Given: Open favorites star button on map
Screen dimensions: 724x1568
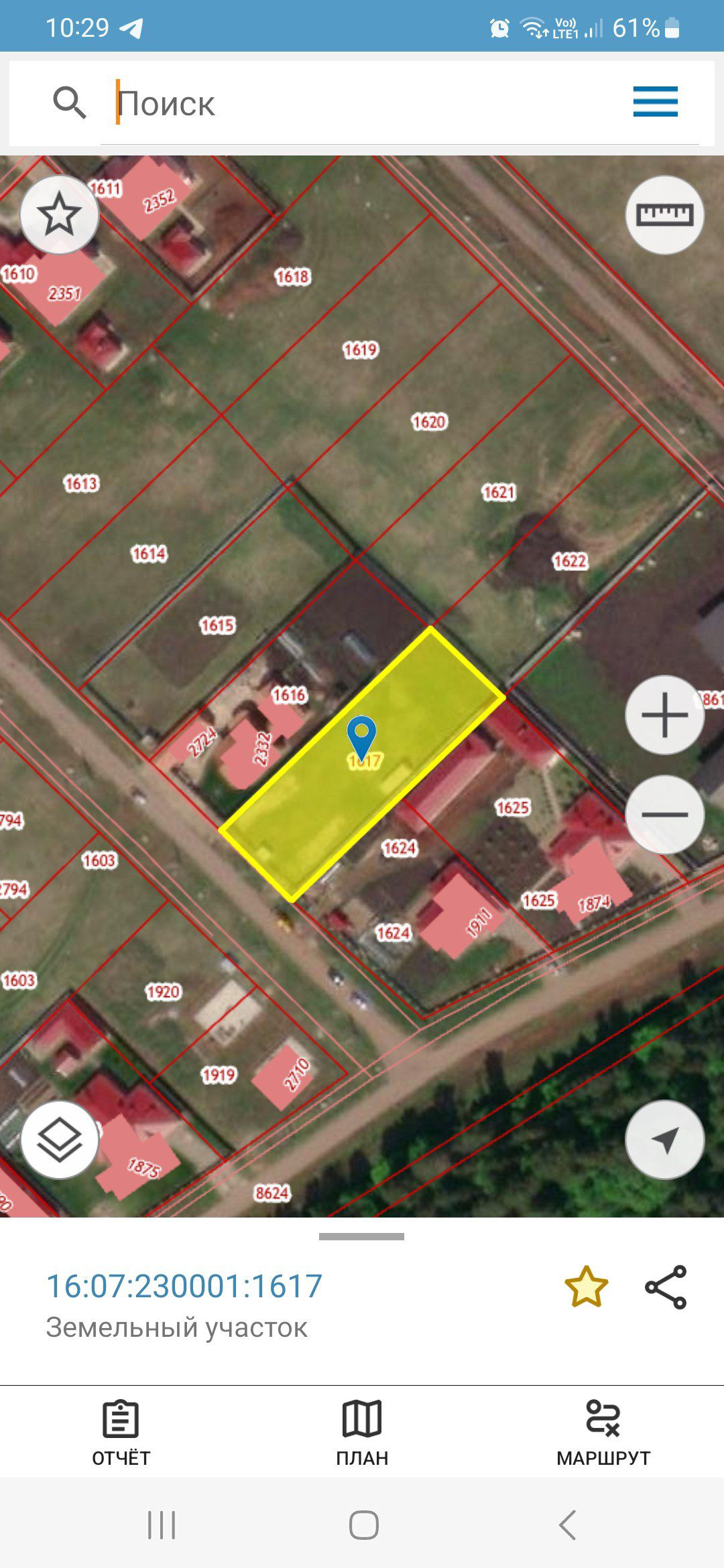Looking at the screenshot, I should (x=59, y=214).
